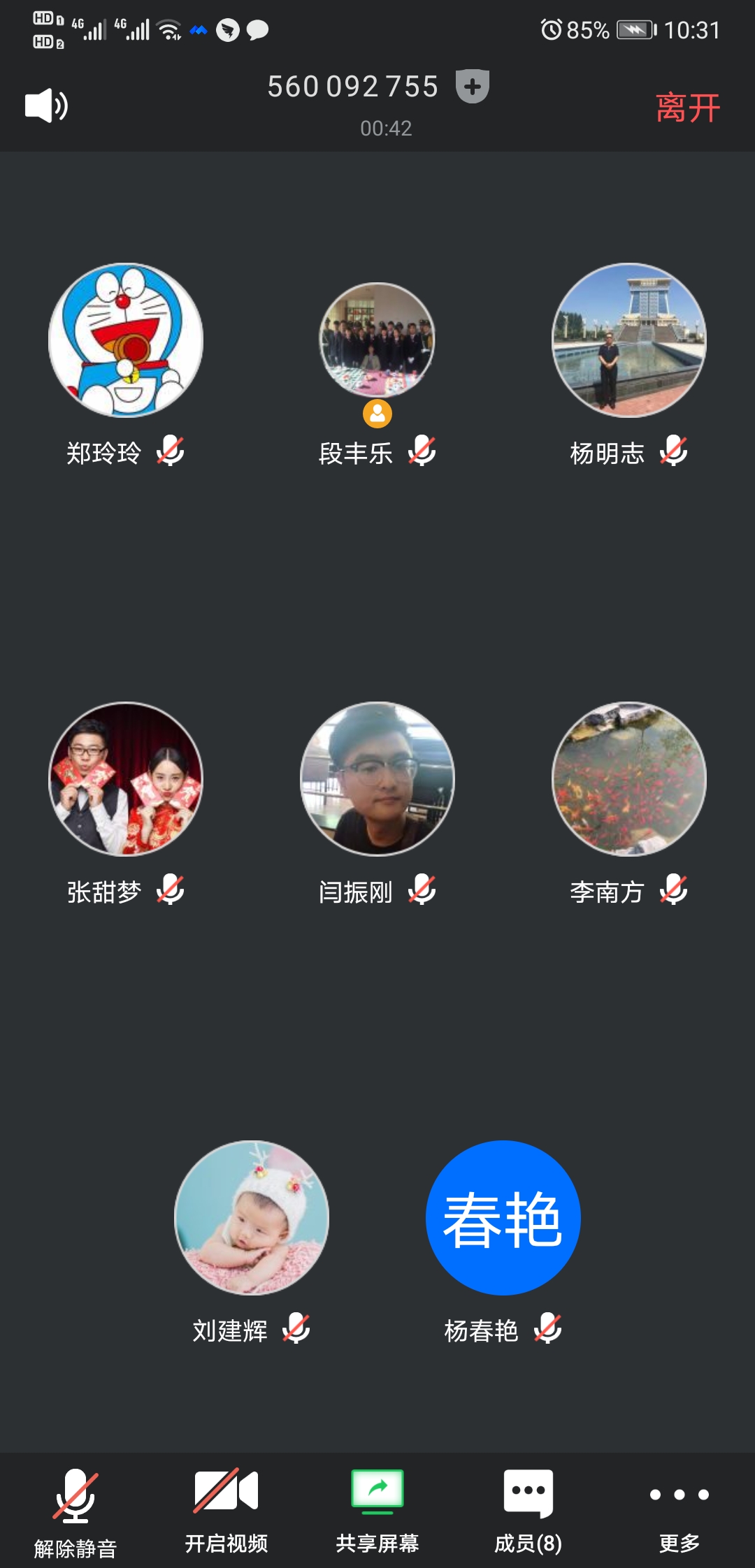Select participant 张甜梦's avatar
This screenshot has width=755, height=1568.
[126, 779]
